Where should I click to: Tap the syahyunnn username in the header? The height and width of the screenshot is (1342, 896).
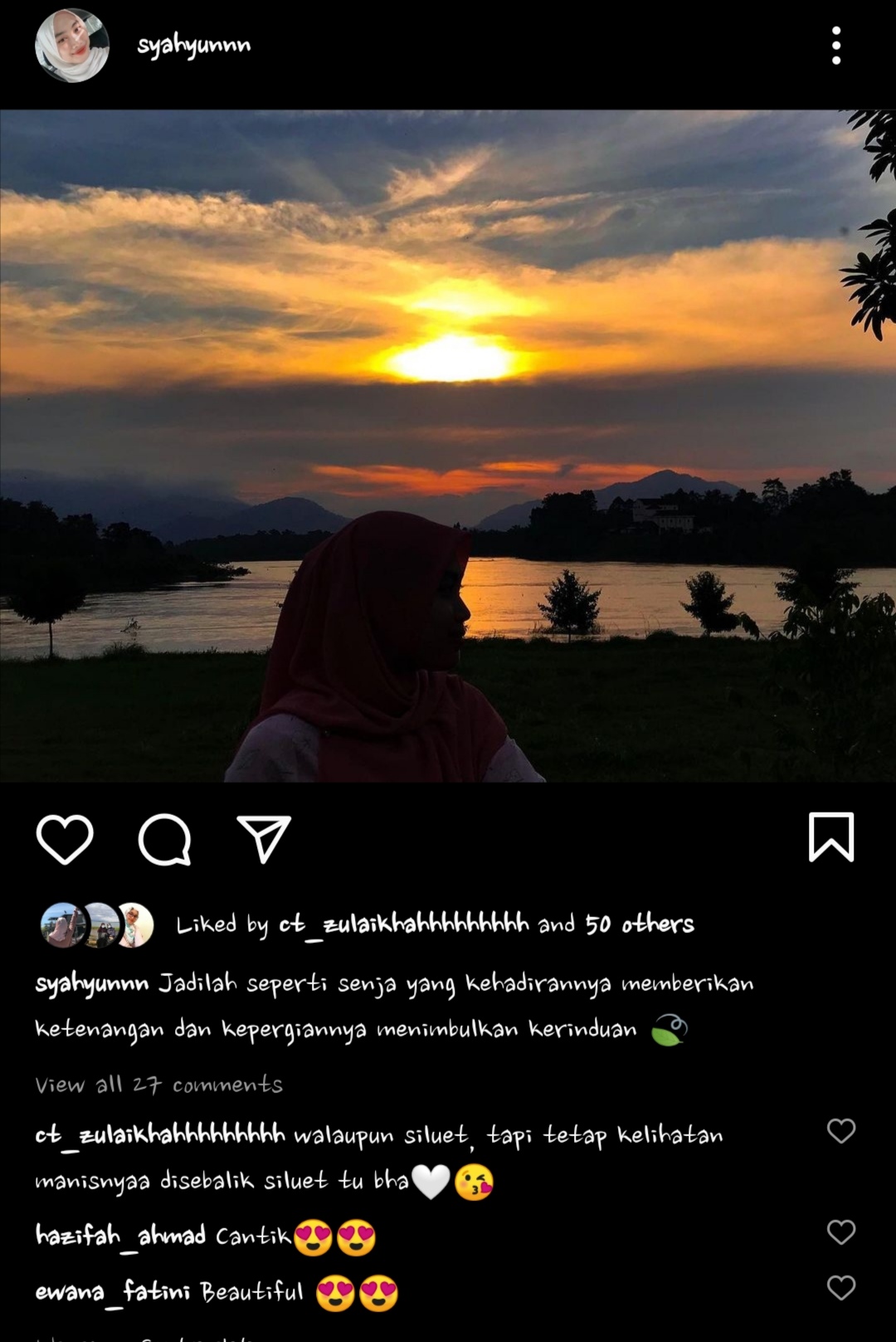coord(194,46)
